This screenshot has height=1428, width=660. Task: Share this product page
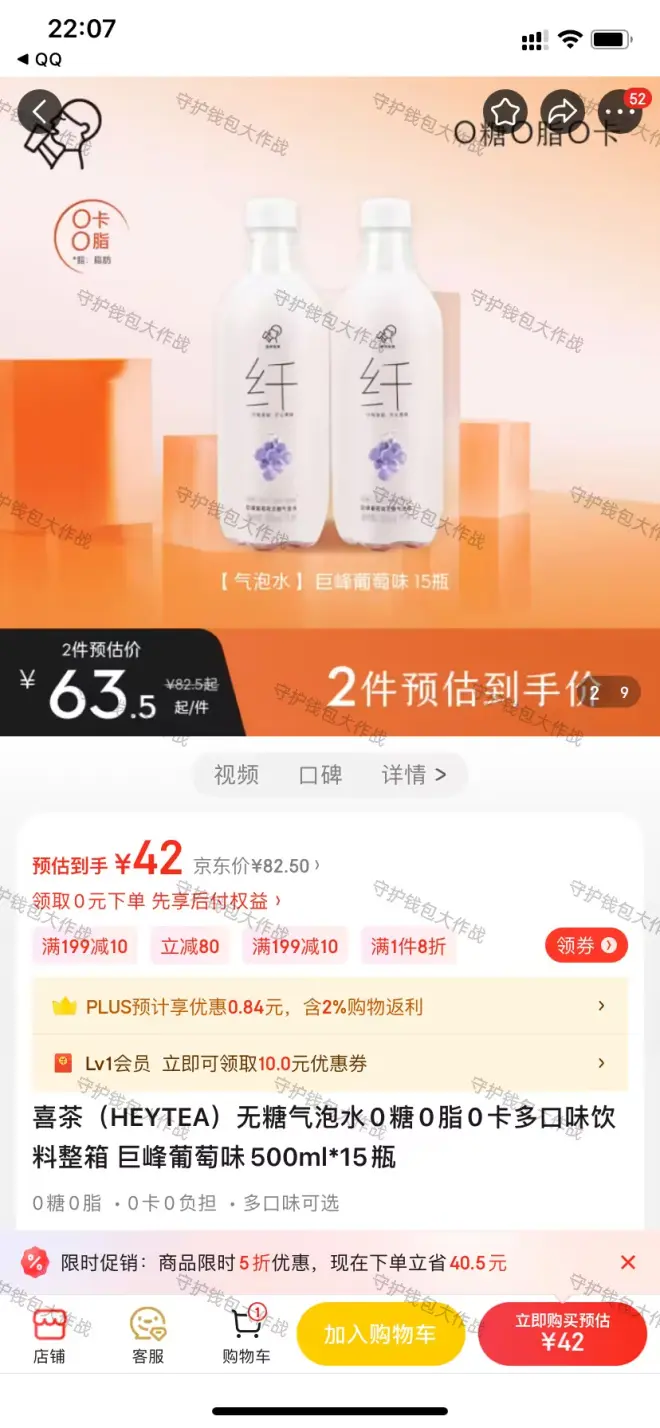point(563,111)
